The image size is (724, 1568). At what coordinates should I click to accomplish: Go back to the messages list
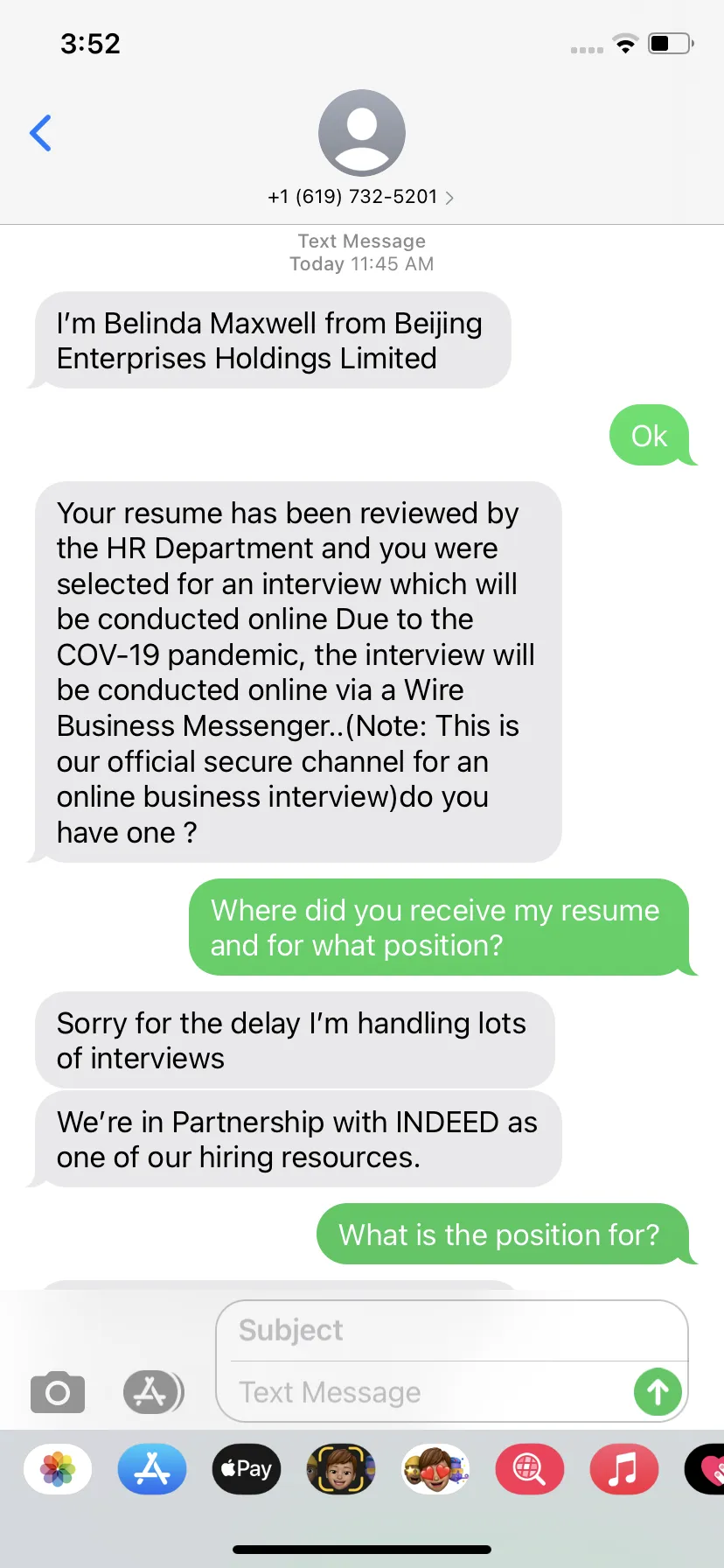click(40, 133)
